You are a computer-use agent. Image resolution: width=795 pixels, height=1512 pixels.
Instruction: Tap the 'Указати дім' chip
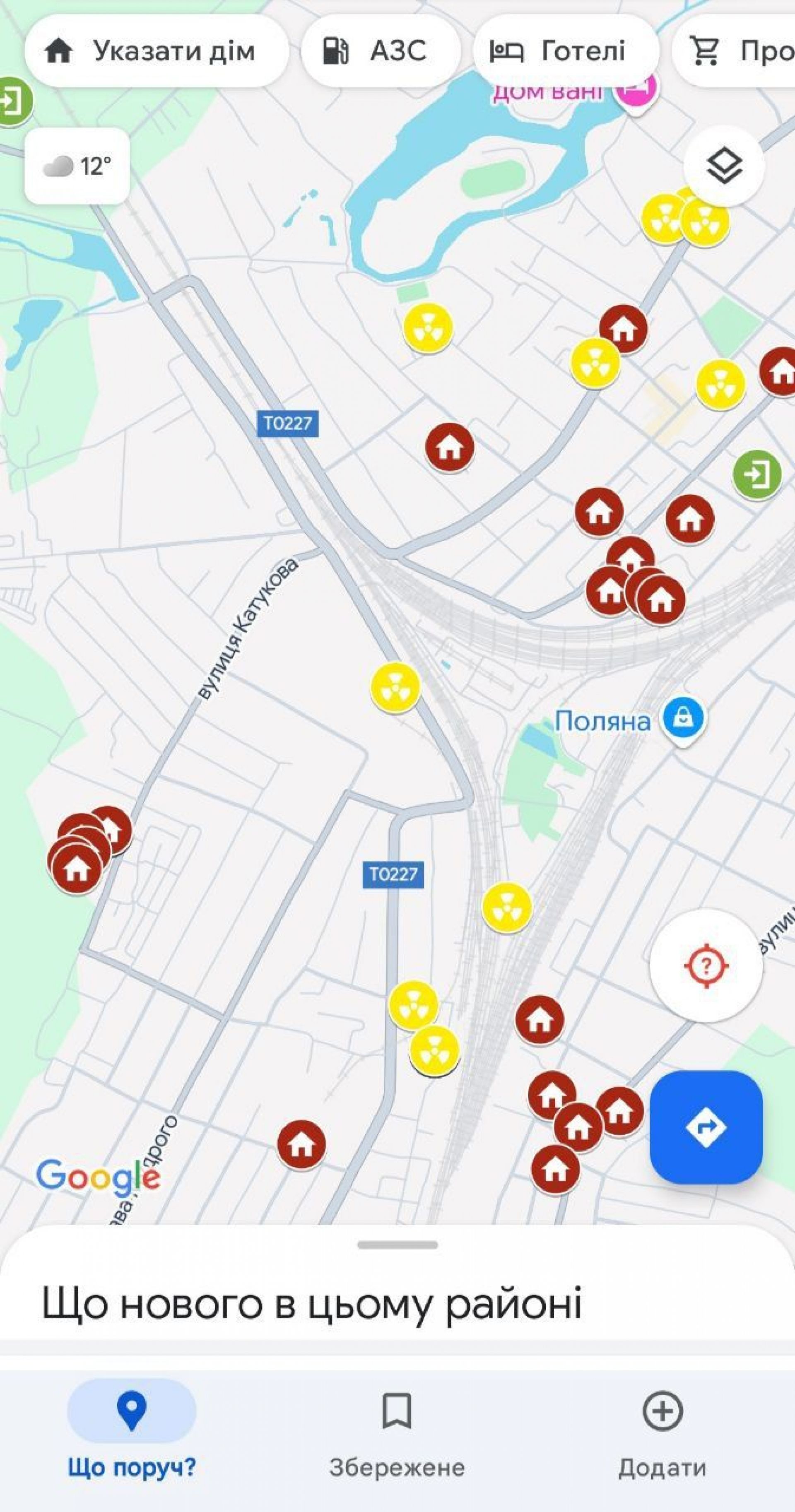[x=156, y=51]
